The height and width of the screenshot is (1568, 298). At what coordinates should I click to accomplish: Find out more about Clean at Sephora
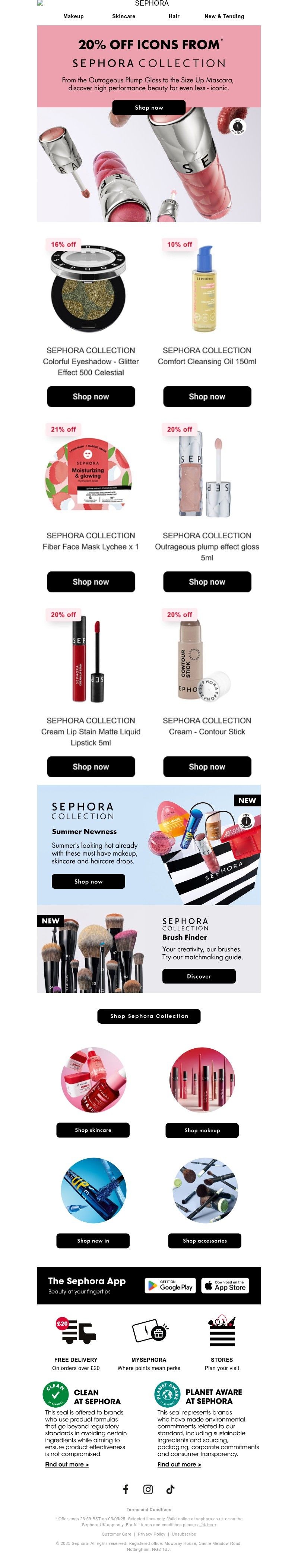coord(67,1464)
